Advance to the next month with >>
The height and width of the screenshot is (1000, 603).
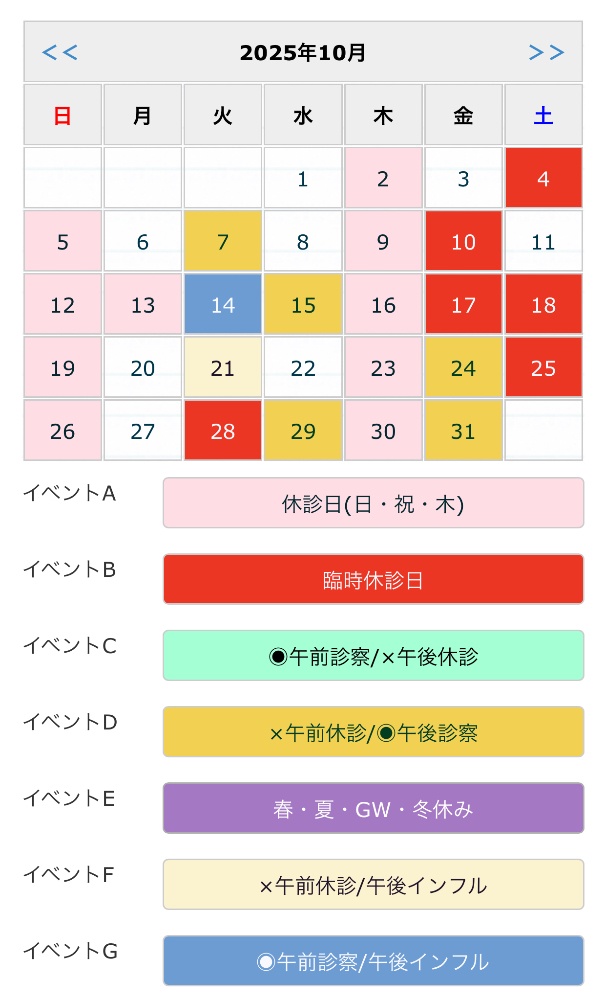tap(546, 52)
